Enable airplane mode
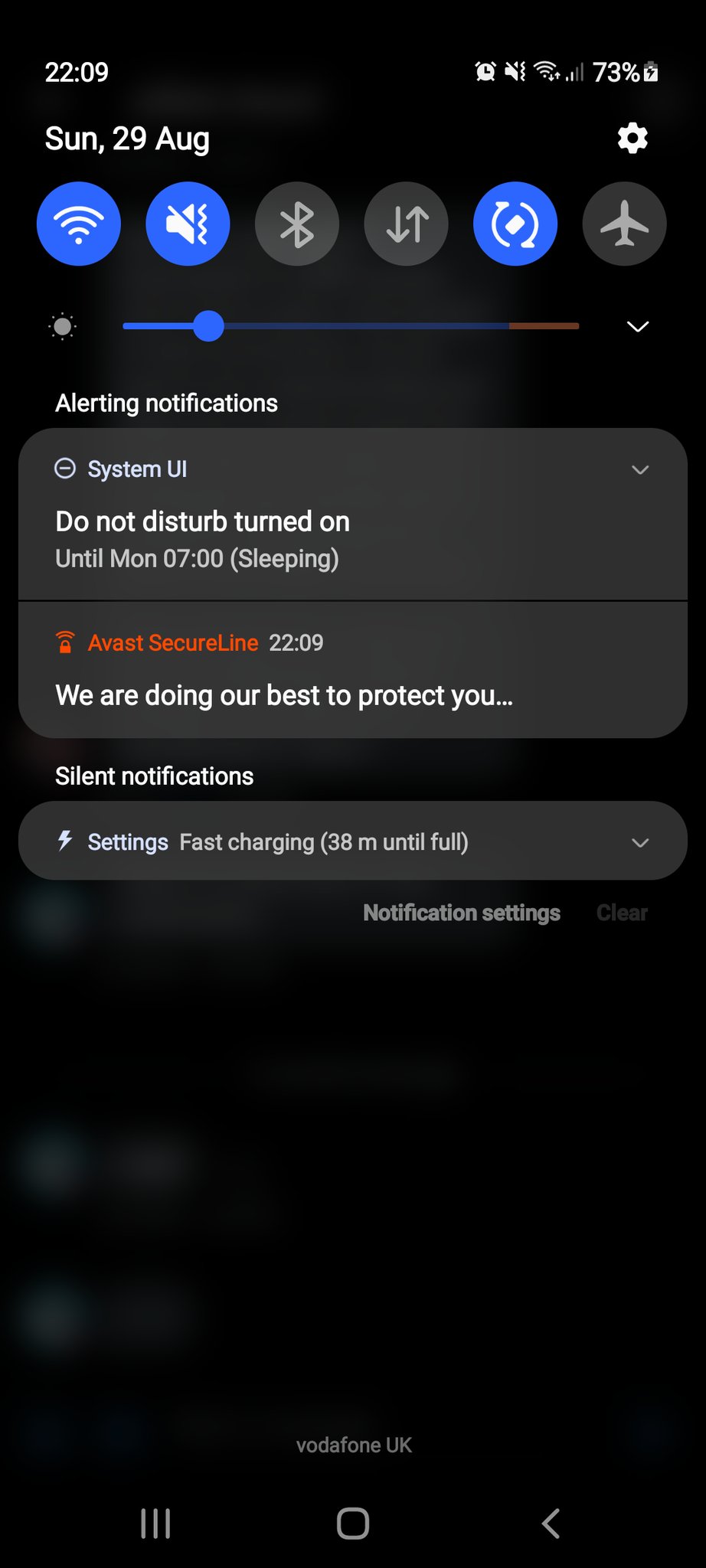The image size is (706, 1568). 625,224
